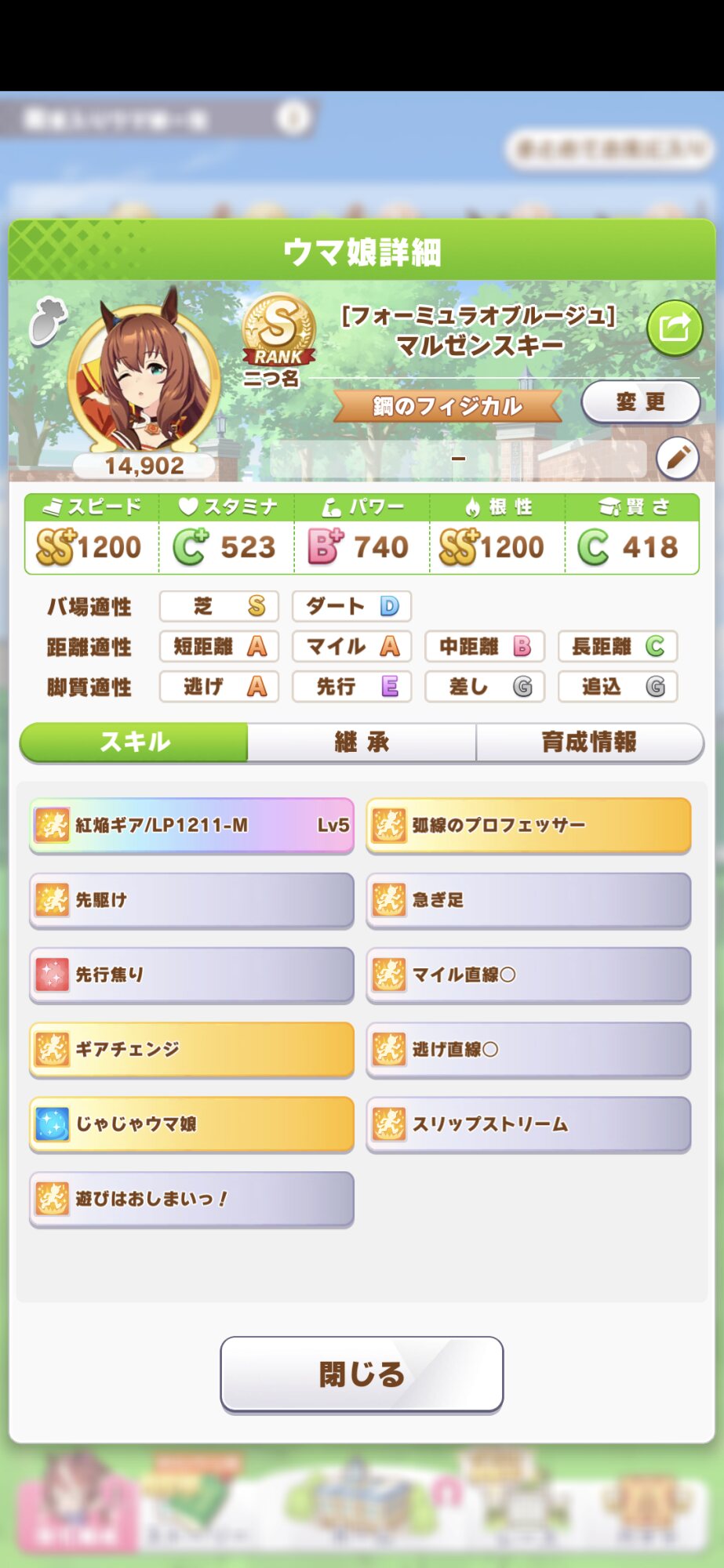View skill 紅焔ギア/LP1211-M details
Image resolution: width=724 pixels, height=1568 pixels.
coord(191,825)
